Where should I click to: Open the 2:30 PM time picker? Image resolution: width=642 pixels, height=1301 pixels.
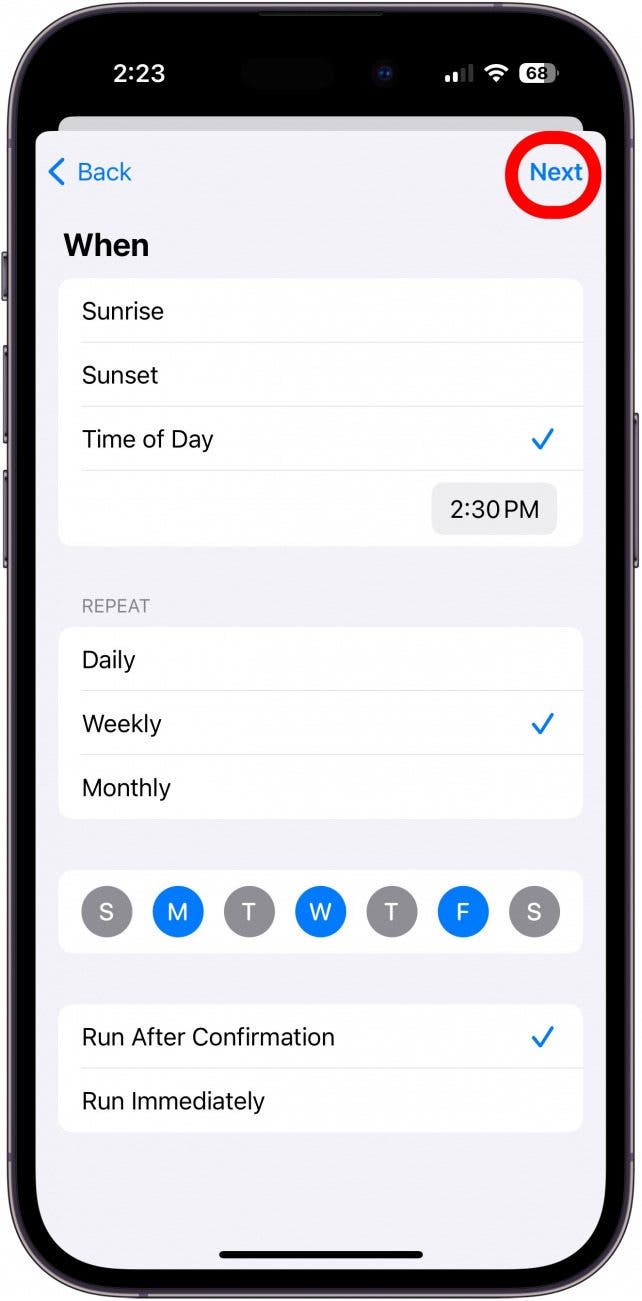(494, 509)
